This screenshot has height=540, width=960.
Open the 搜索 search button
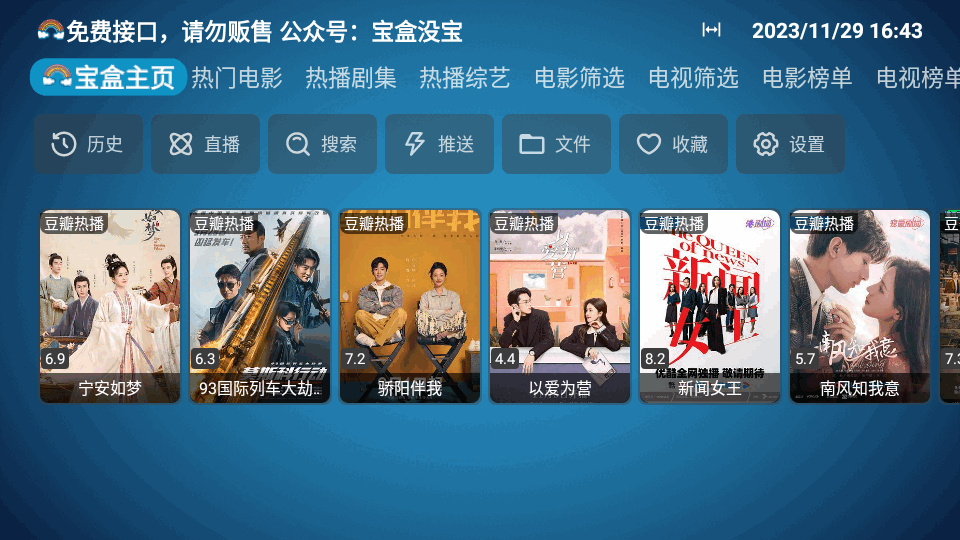point(322,144)
